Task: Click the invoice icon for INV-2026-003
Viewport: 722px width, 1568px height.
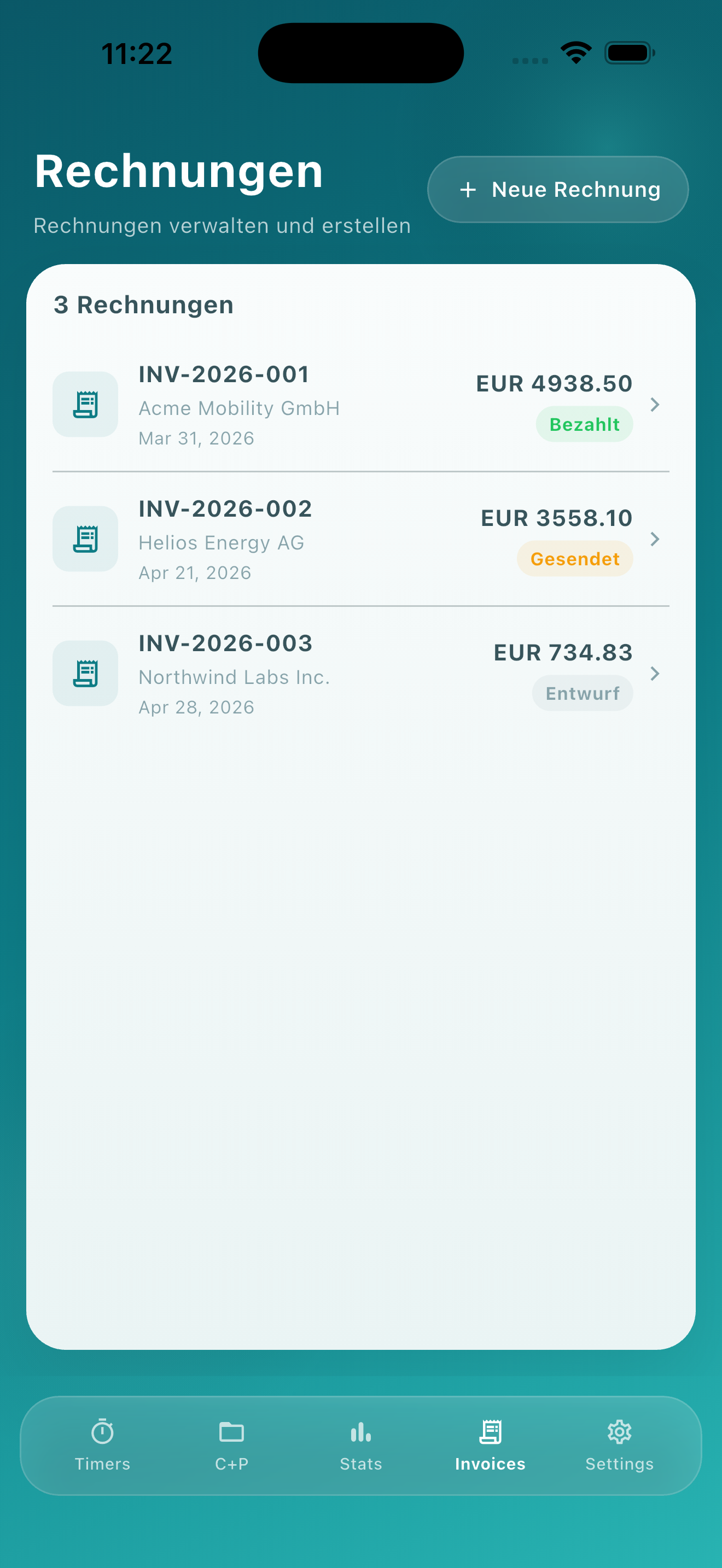Action: click(x=85, y=673)
